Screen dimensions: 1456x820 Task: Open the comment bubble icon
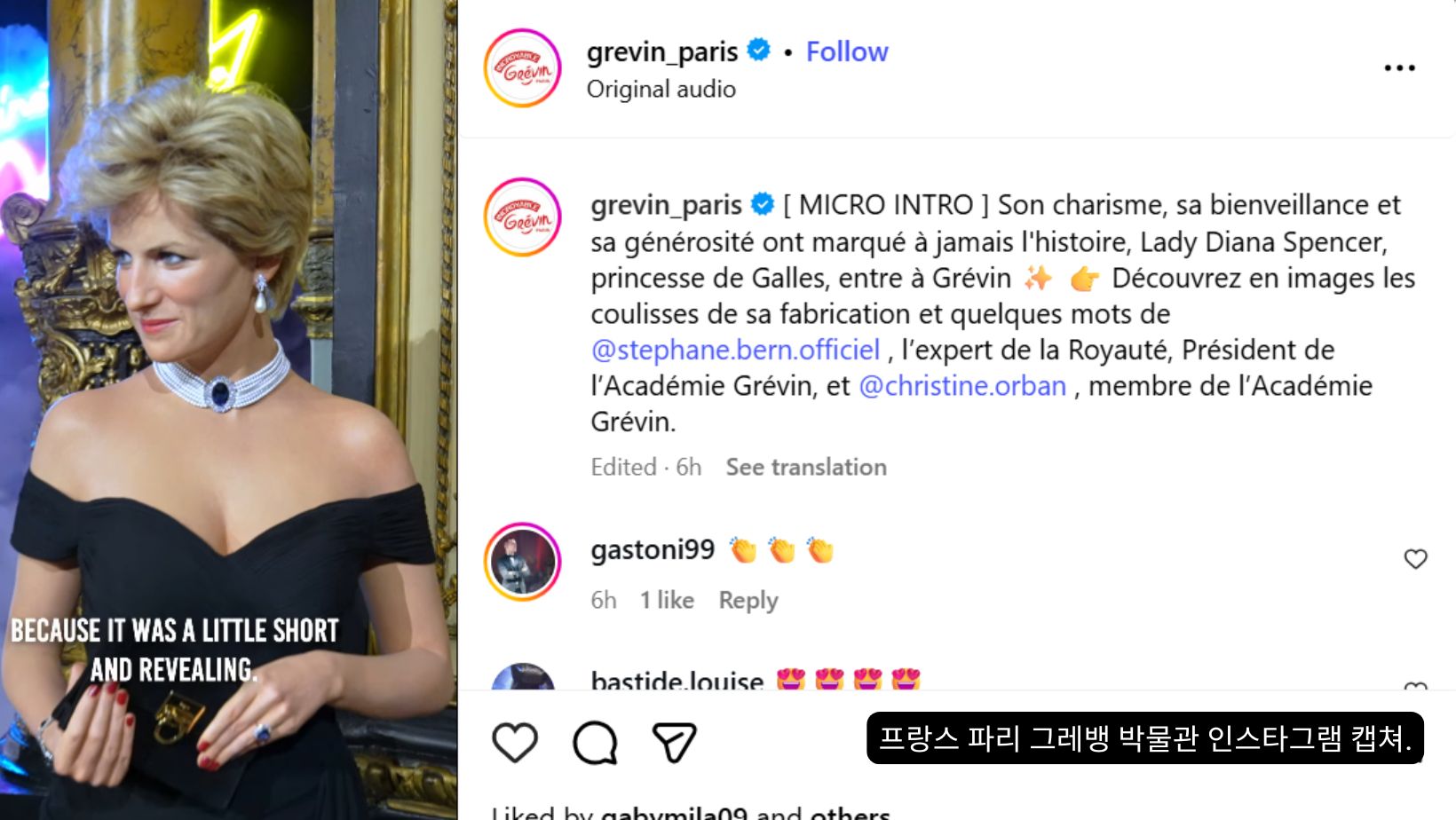[x=595, y=743]
